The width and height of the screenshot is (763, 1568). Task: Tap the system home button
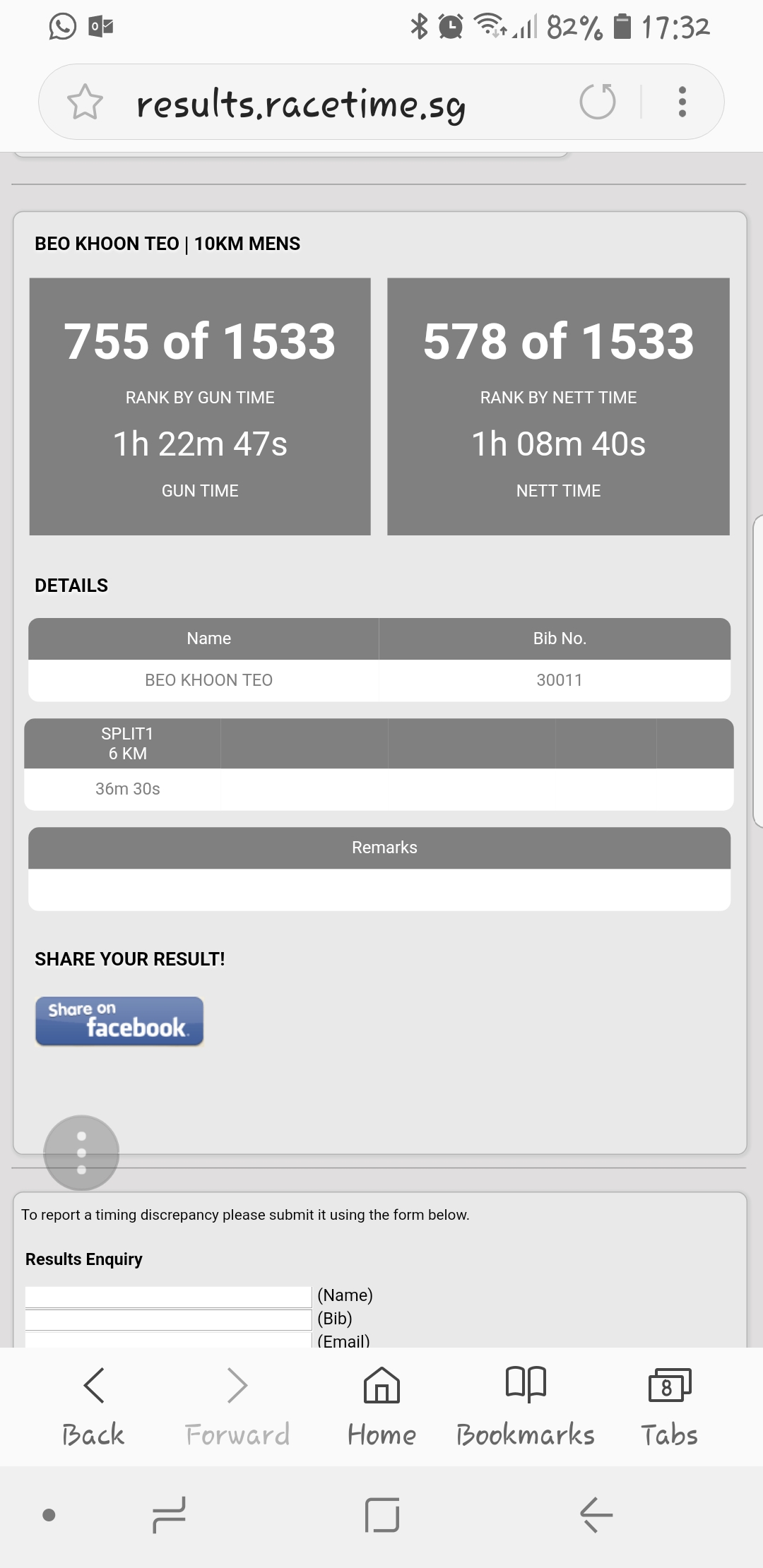382,1515
